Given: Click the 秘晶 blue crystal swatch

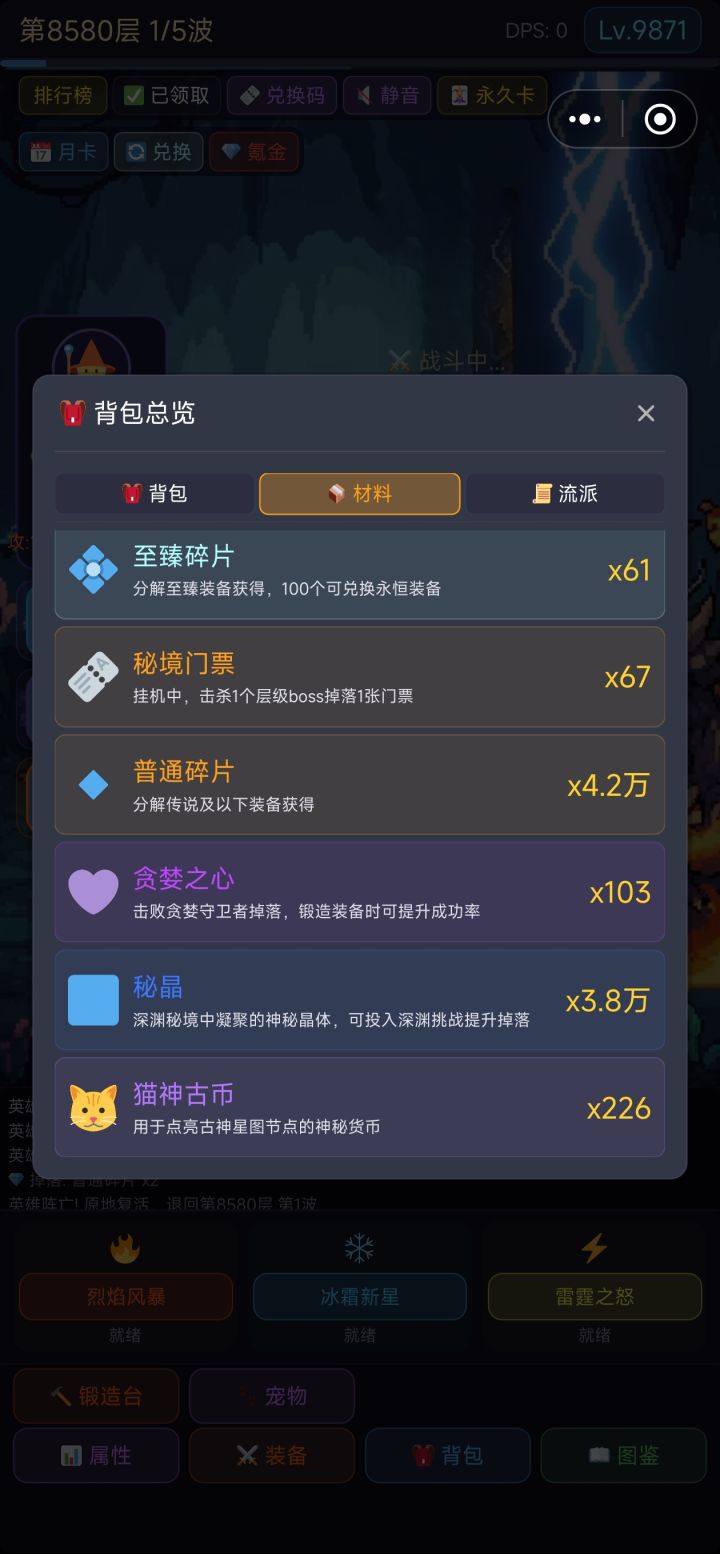Looking at the screenshot, I should (93, 999).
